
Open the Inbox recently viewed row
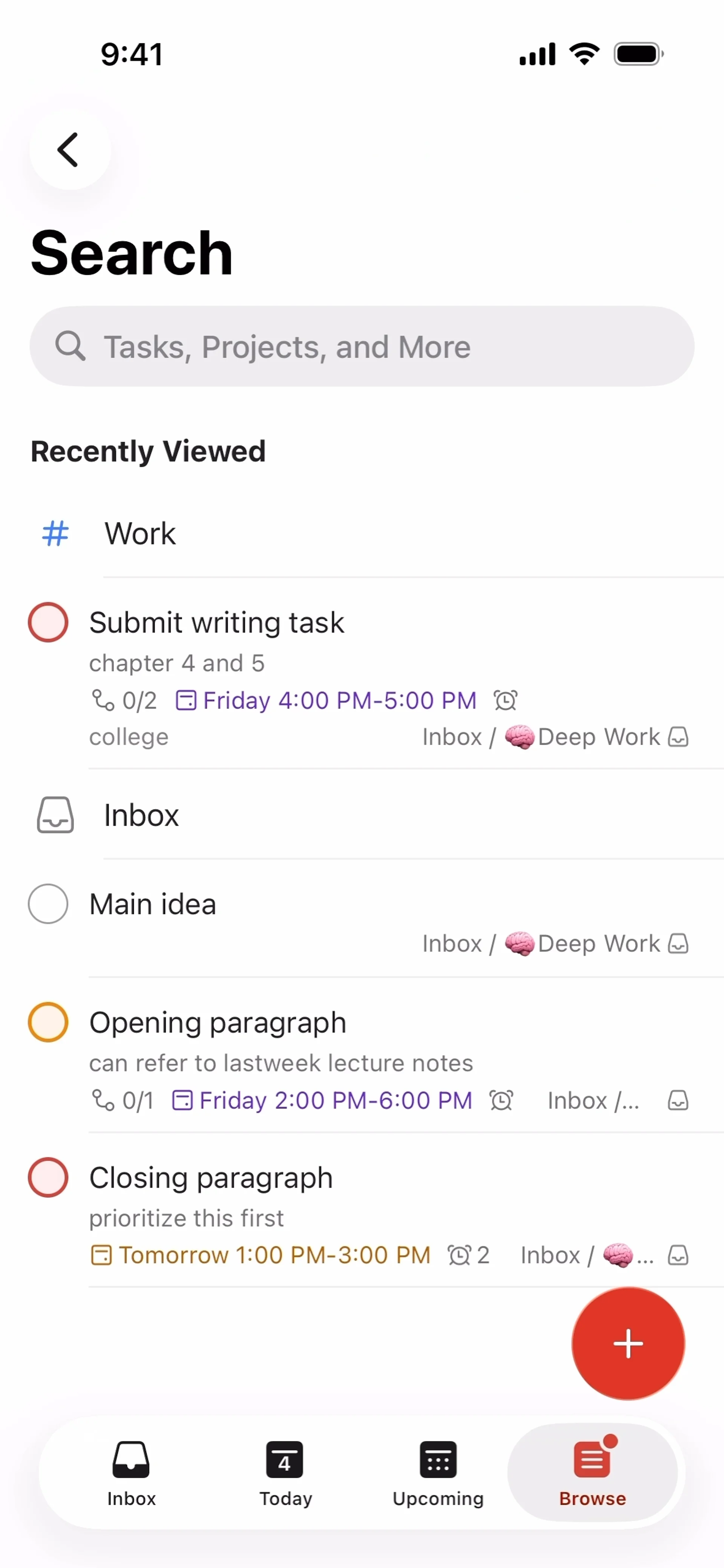(141, 815)
